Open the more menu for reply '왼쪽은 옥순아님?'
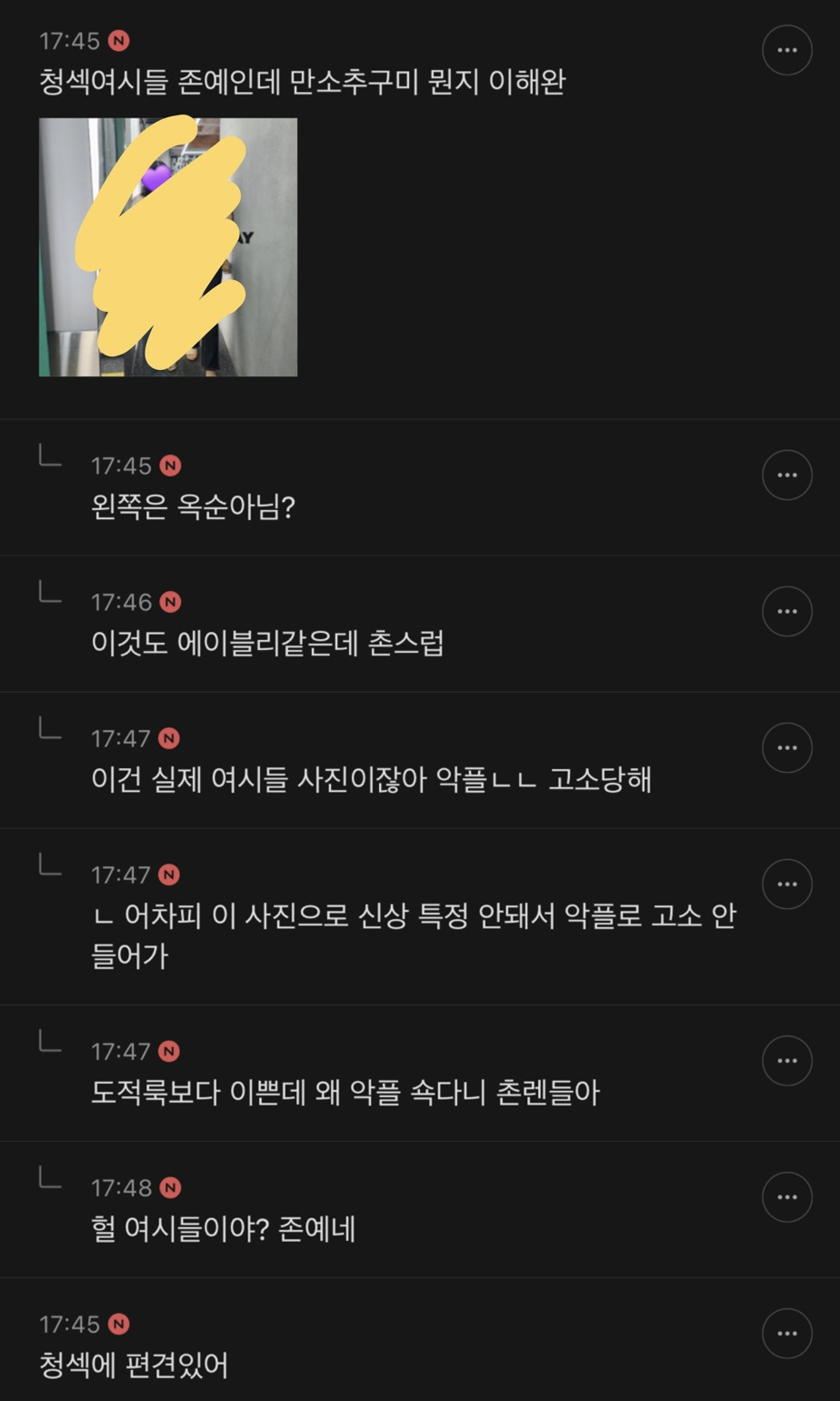Screen dimensions: 840x1401 (x=786, y=475)
